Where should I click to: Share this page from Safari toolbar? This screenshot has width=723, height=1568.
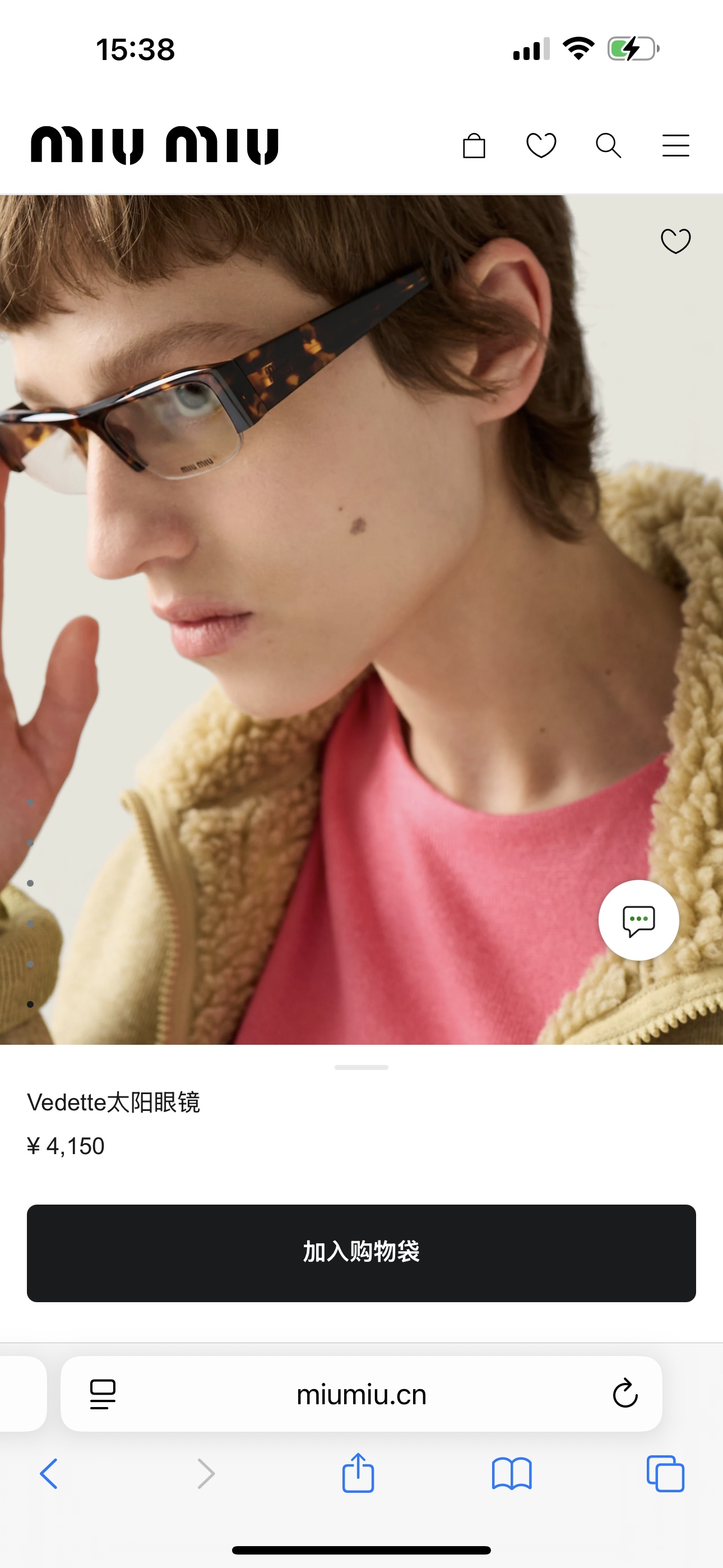coord(358,1473)
